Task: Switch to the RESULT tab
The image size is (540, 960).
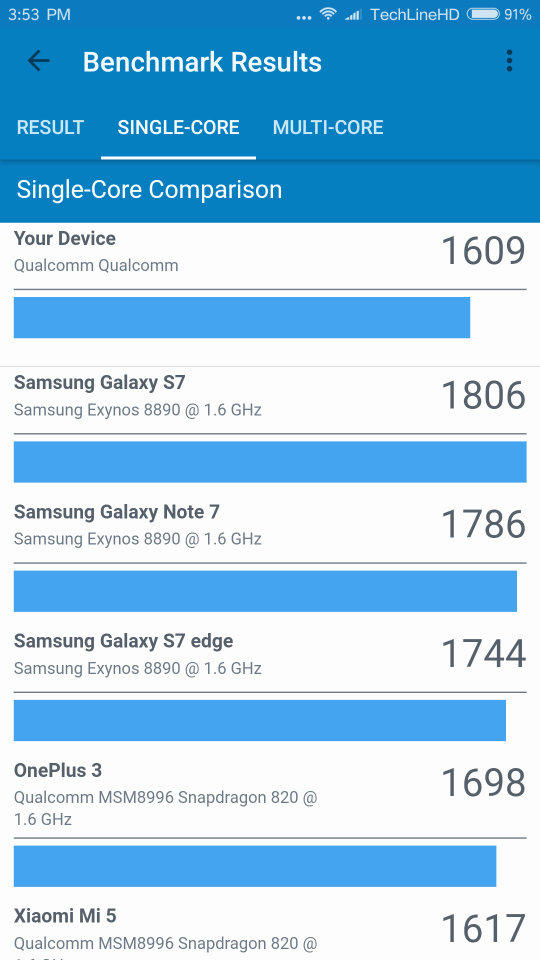Action: click(x=50, y=127)
